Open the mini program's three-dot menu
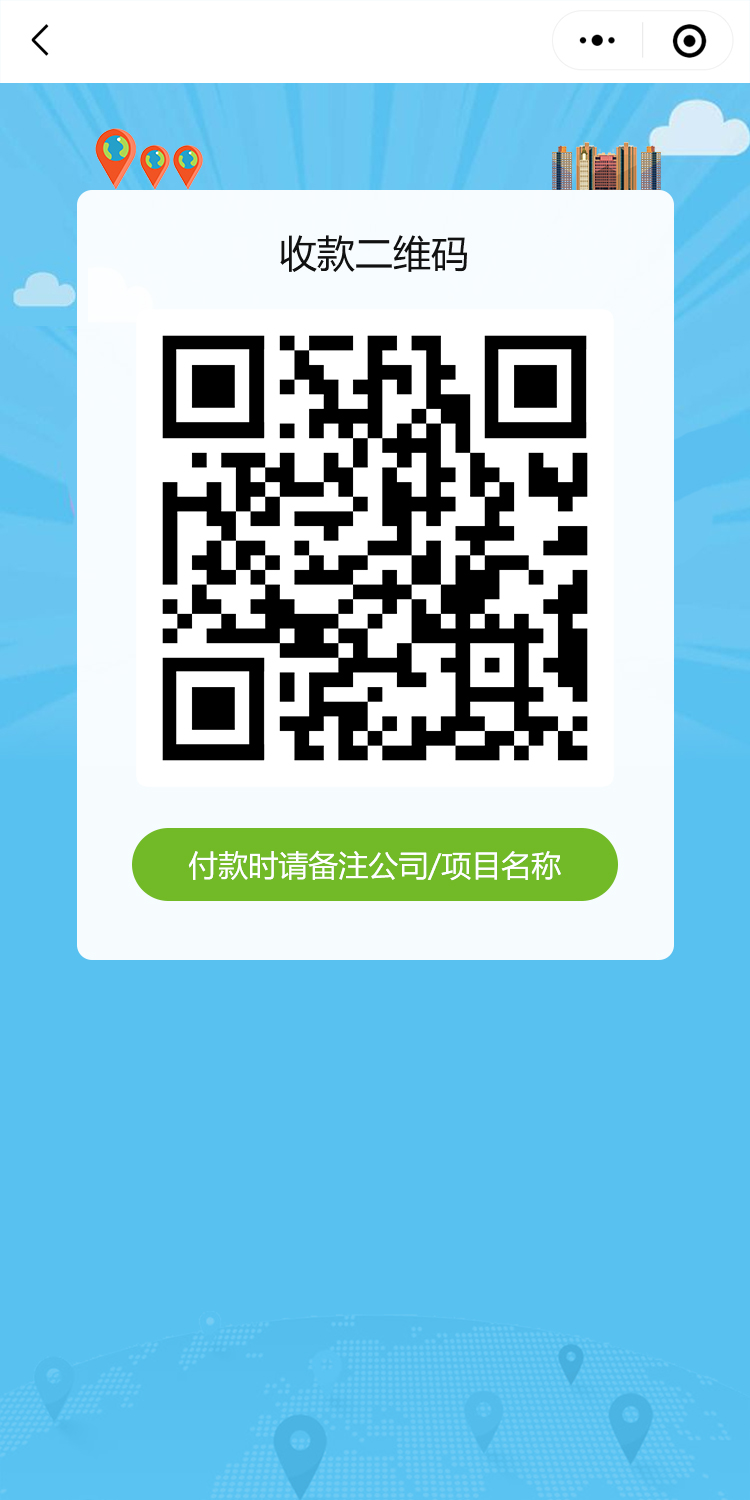 598,41
